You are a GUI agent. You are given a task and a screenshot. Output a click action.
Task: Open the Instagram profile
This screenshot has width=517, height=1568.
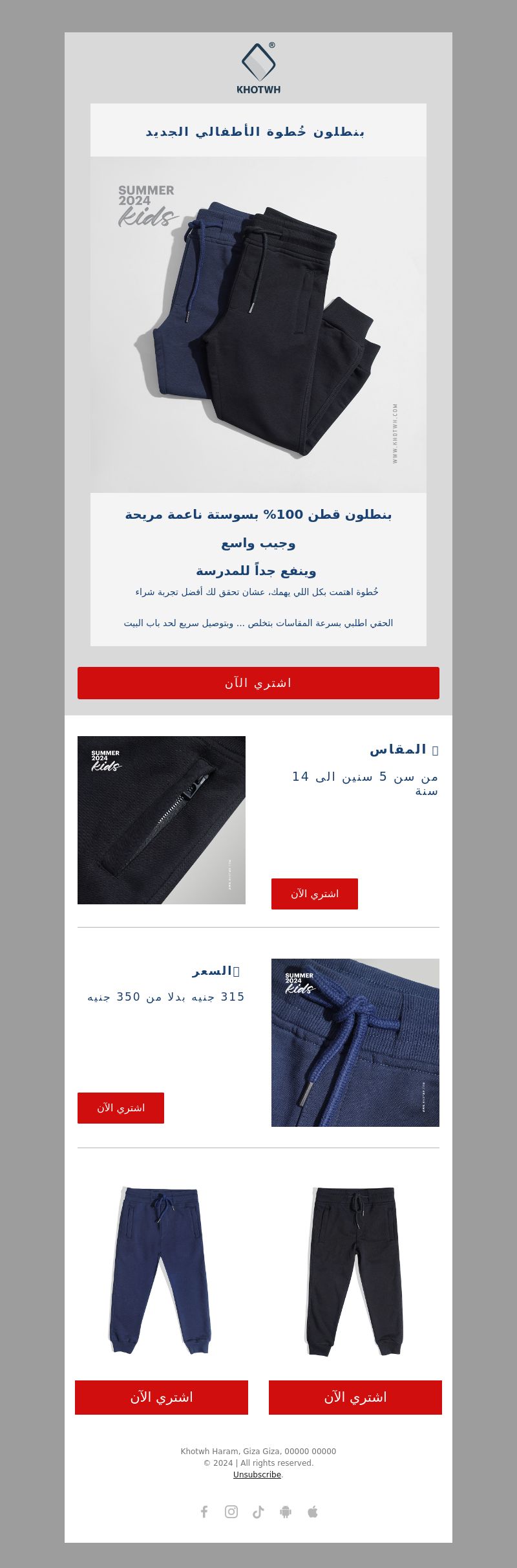point(231,1511)
